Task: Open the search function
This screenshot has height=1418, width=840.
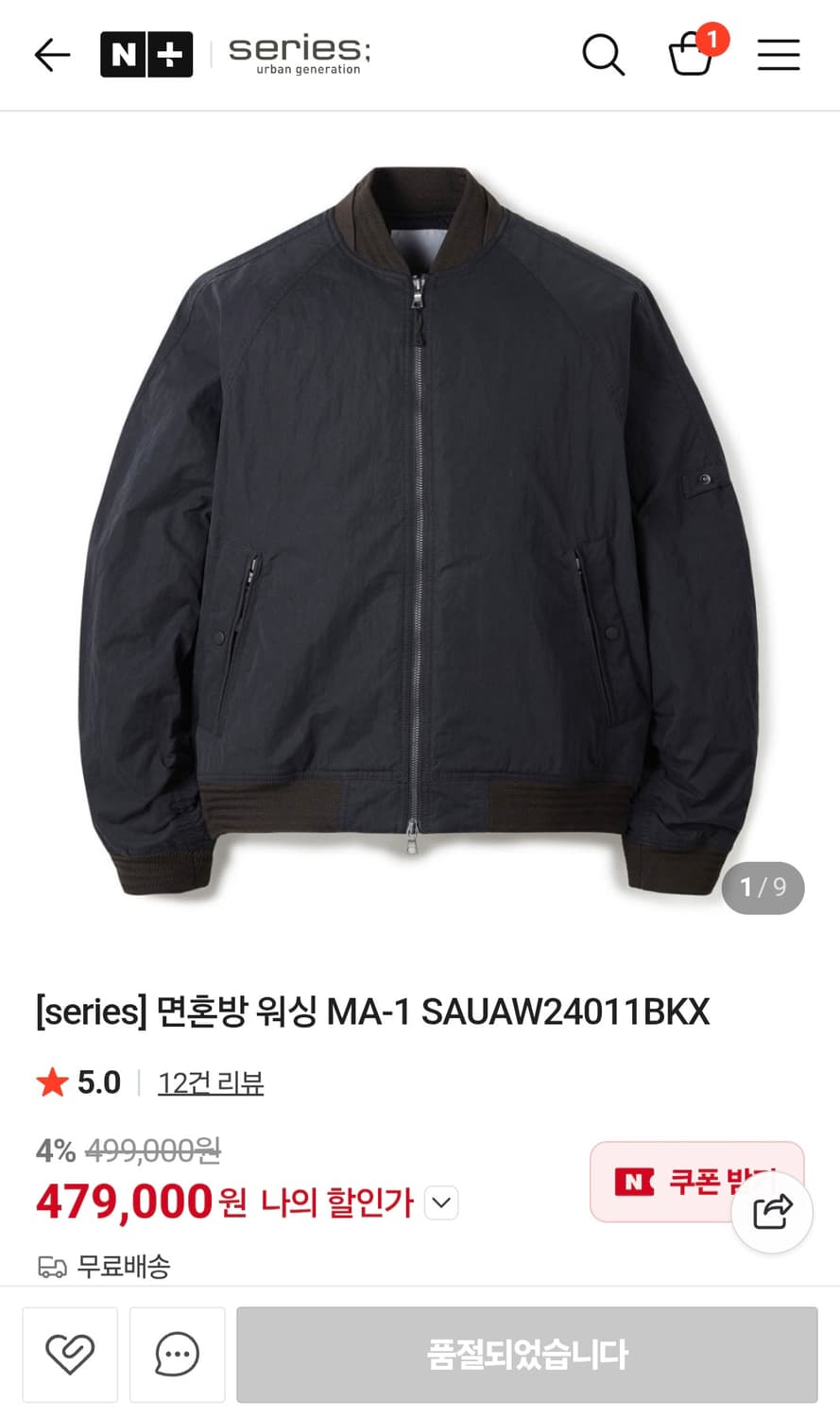Action: (604, 55)
